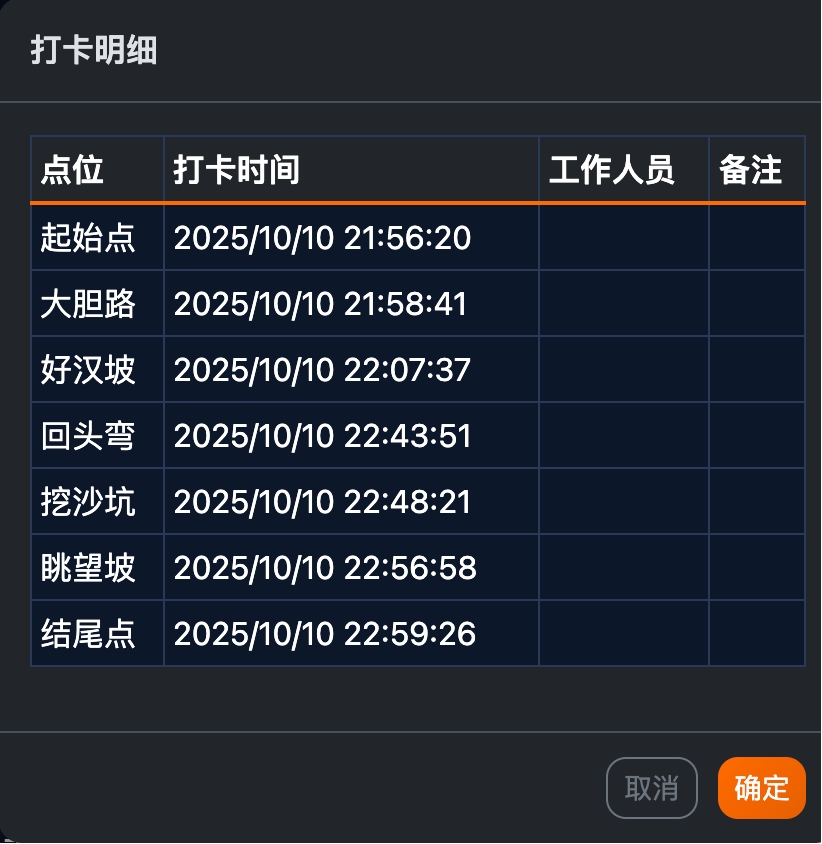Click the 确定 confirm button
Image resolution: width=822 pixels, height=844 pixels.
tap(761, 788)
